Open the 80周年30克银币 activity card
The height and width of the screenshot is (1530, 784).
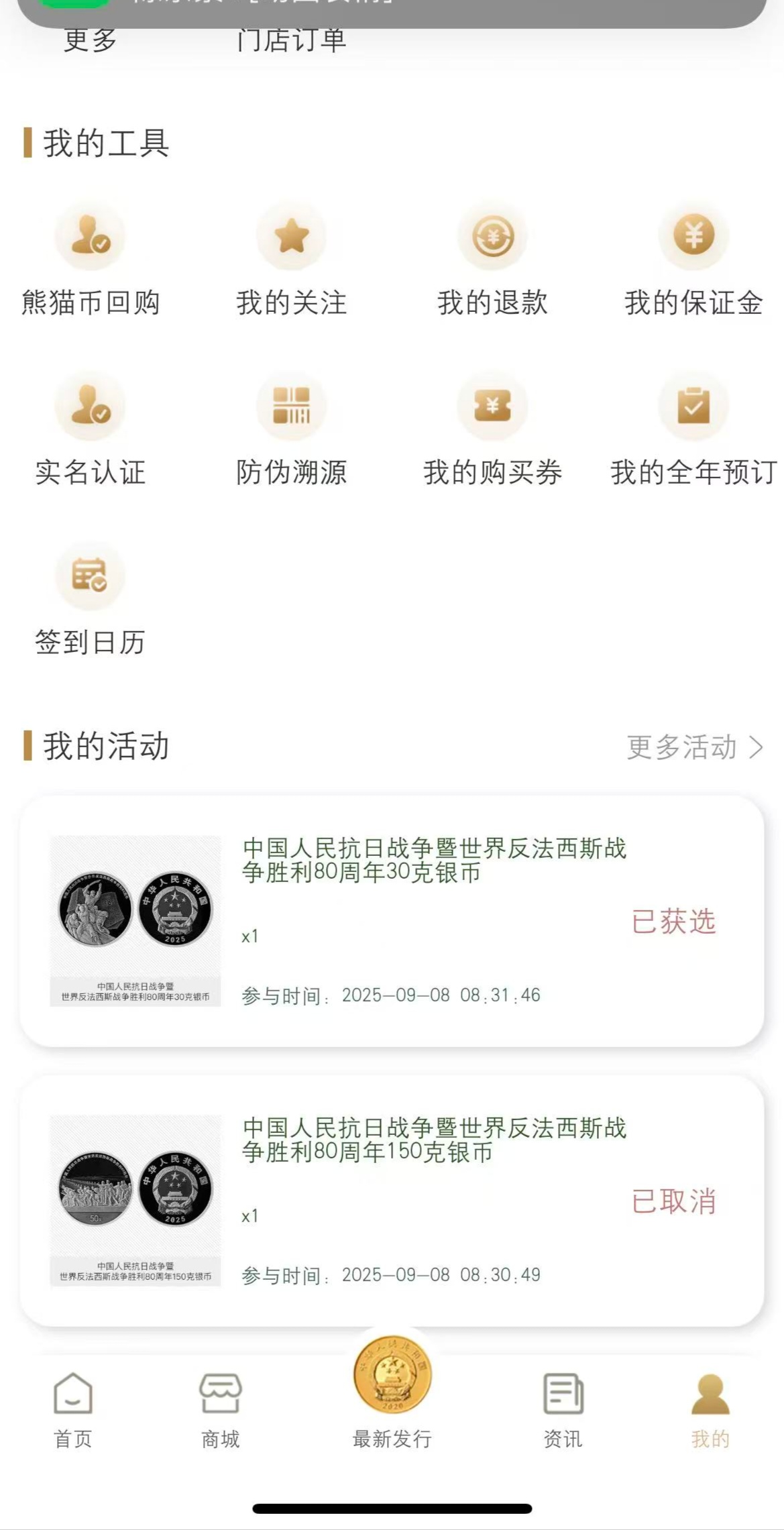(x=392, y=921)
